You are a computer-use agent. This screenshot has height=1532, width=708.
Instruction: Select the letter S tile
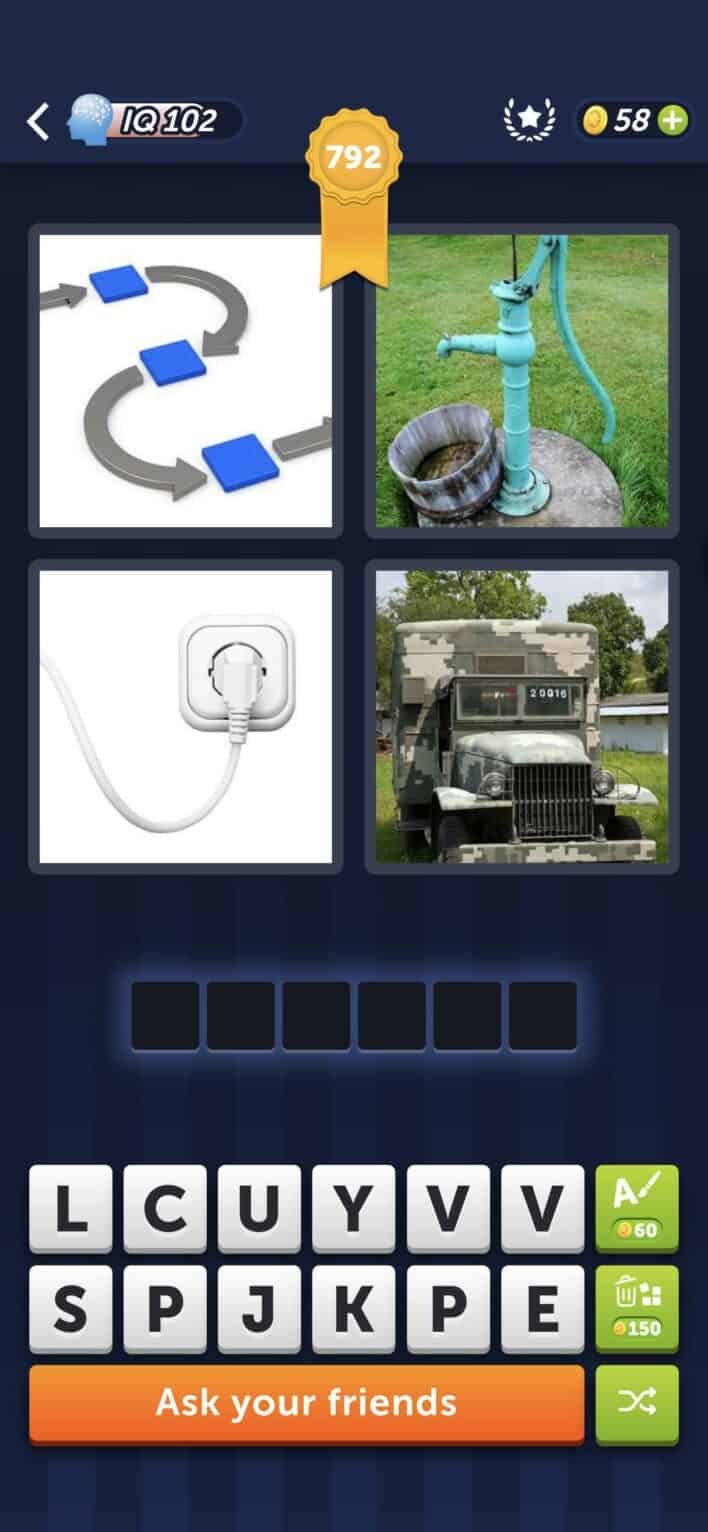[x=70, y=1309]
